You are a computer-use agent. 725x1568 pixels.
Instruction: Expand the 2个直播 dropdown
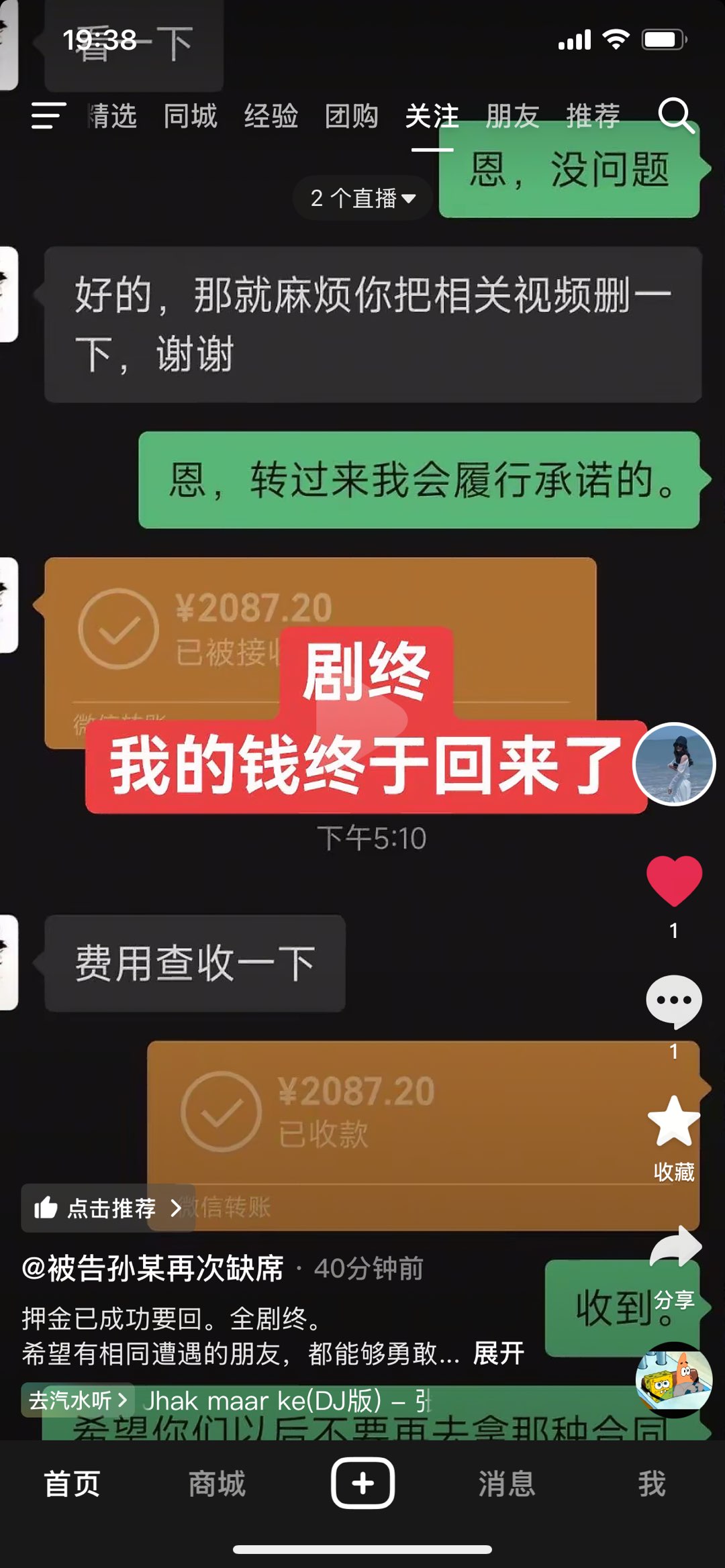[x=362, y=198]
